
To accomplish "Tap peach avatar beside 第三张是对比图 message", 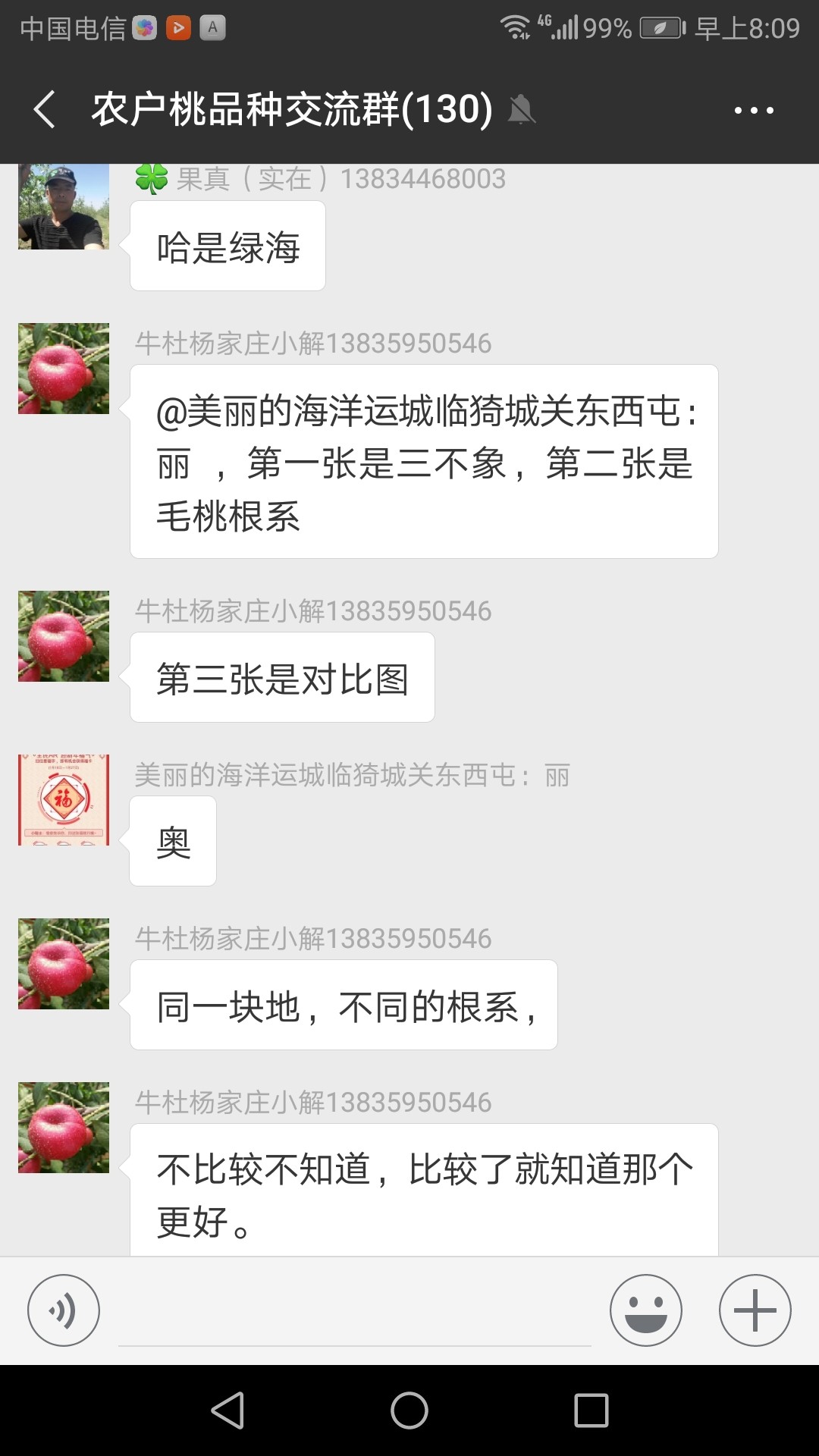I will click(64, 635).
